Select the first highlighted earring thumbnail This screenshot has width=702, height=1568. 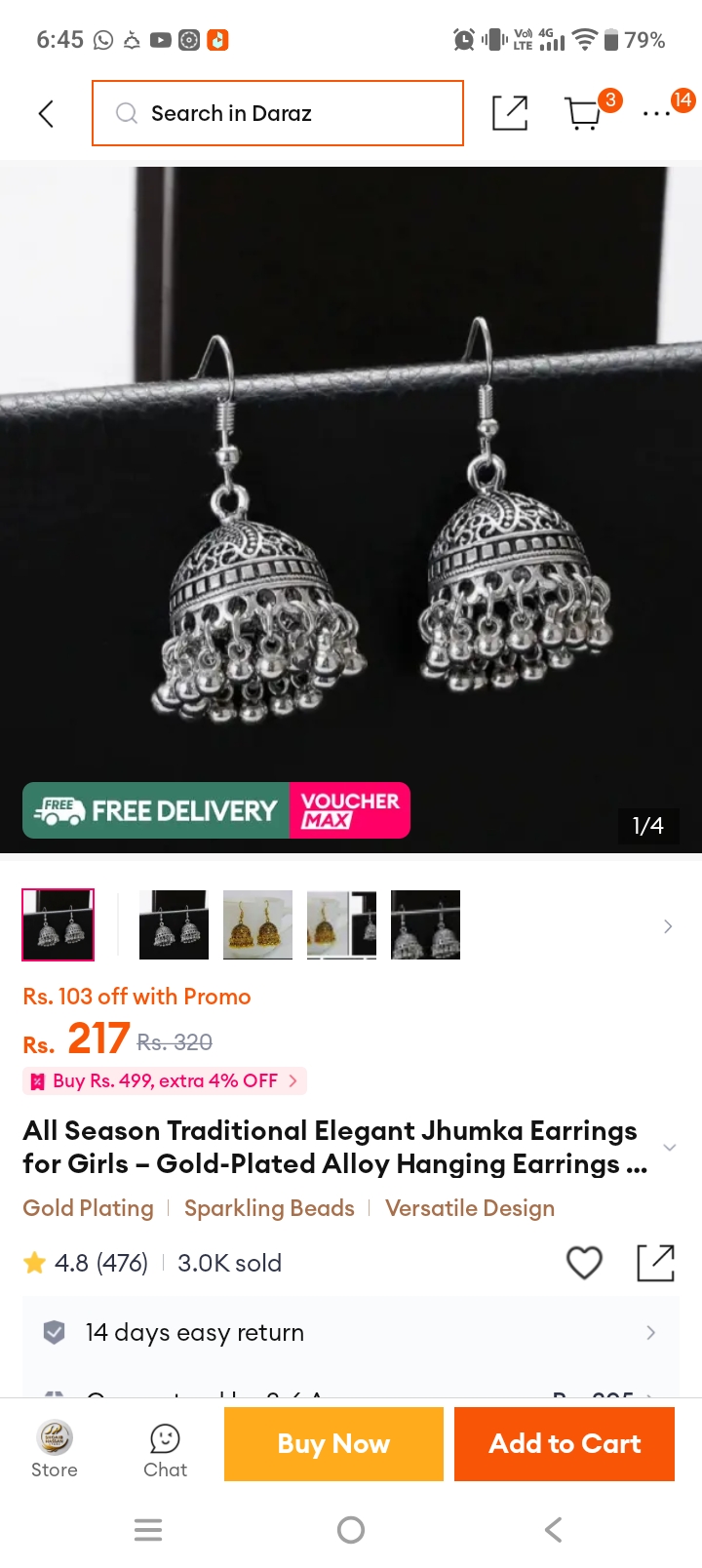coord(58,924)
